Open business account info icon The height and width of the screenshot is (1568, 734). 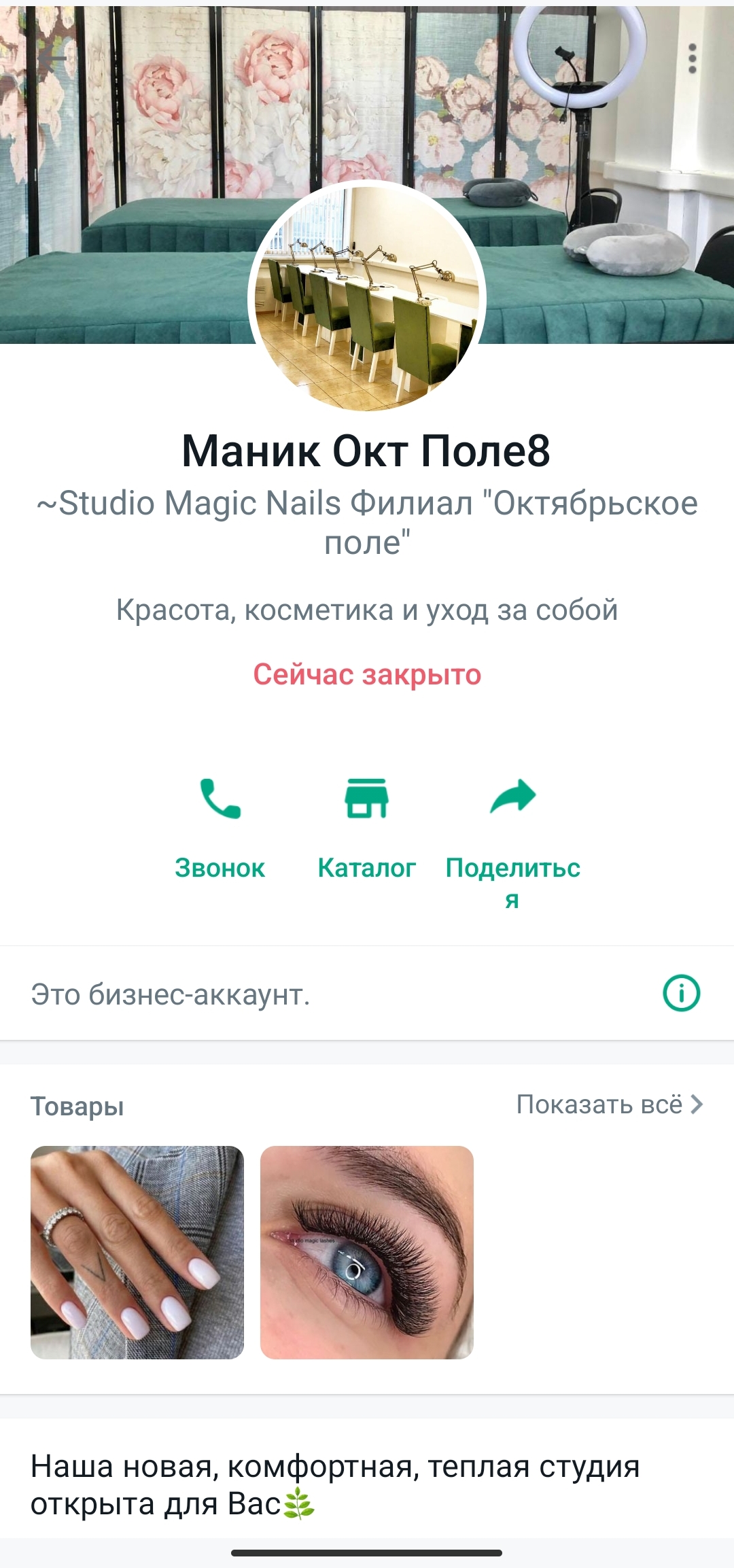coord(681,993)
